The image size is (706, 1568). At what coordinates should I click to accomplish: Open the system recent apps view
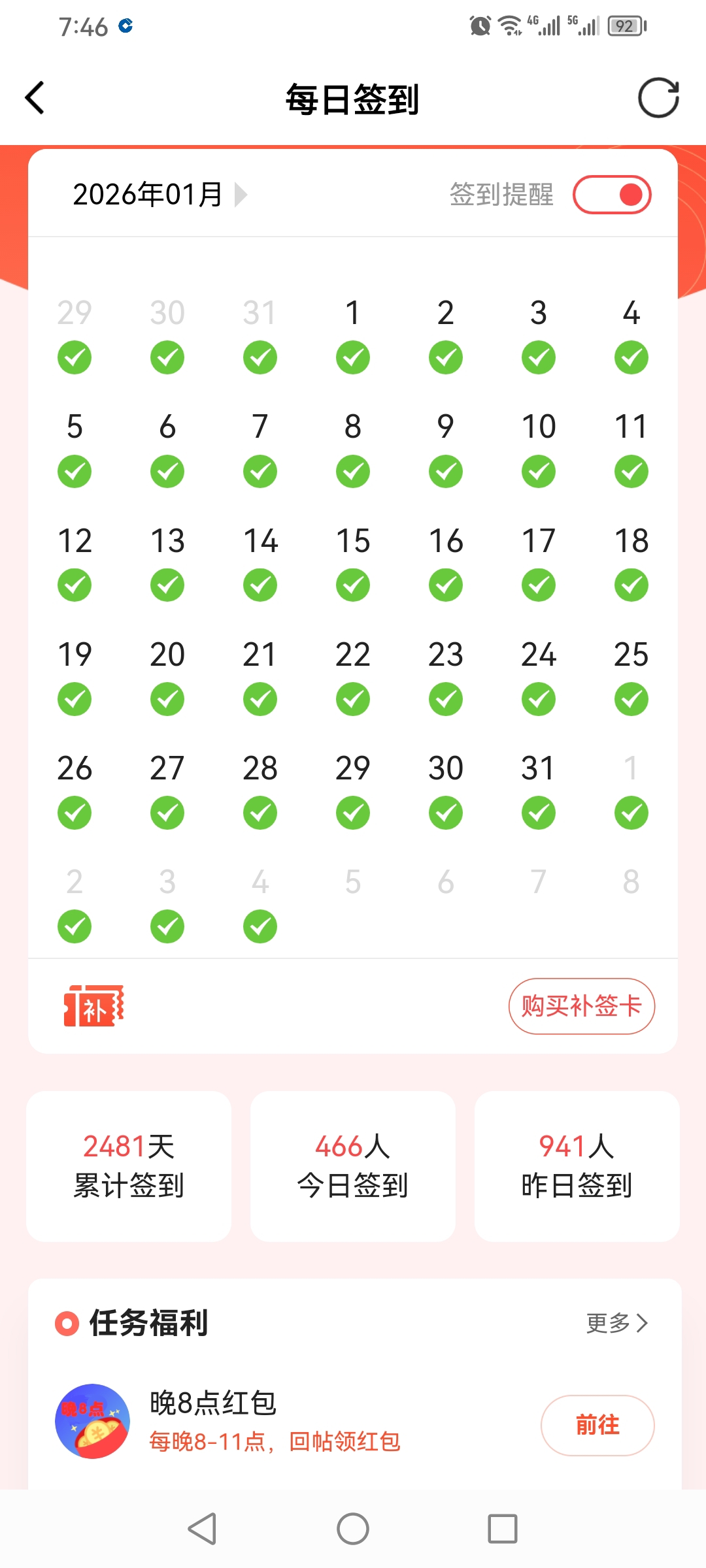point(503,1529)
